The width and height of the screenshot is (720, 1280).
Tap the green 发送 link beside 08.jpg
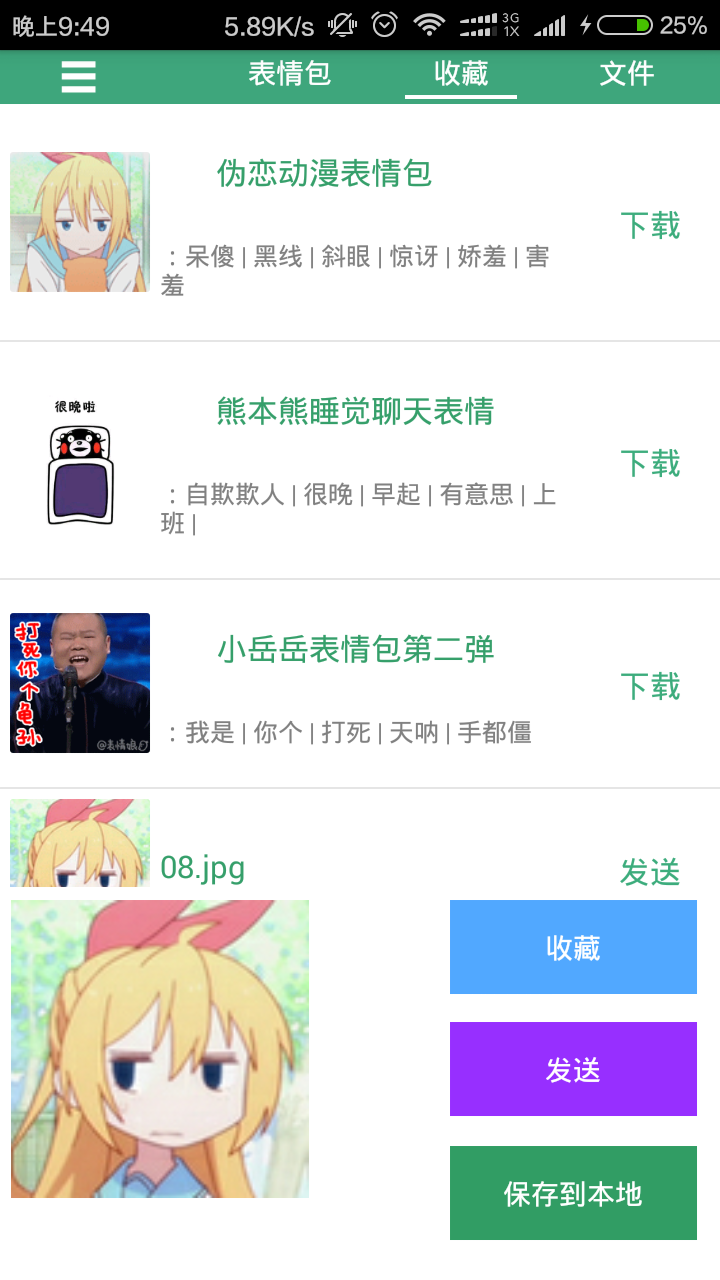tap(650, 872)
